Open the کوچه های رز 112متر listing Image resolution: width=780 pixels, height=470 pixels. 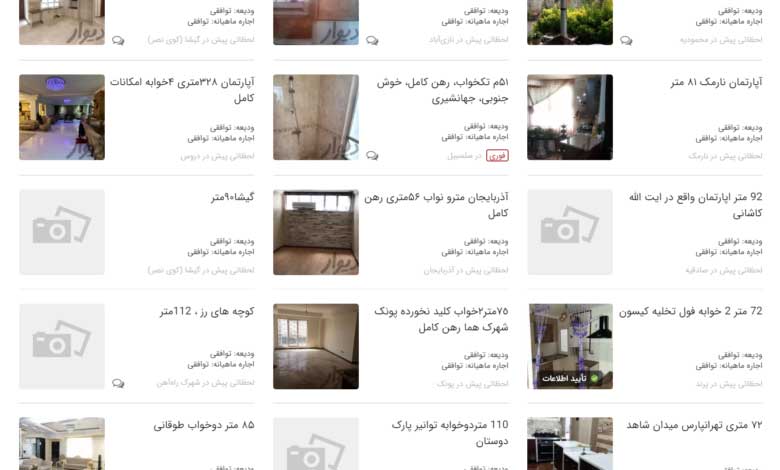pos(207,312)
